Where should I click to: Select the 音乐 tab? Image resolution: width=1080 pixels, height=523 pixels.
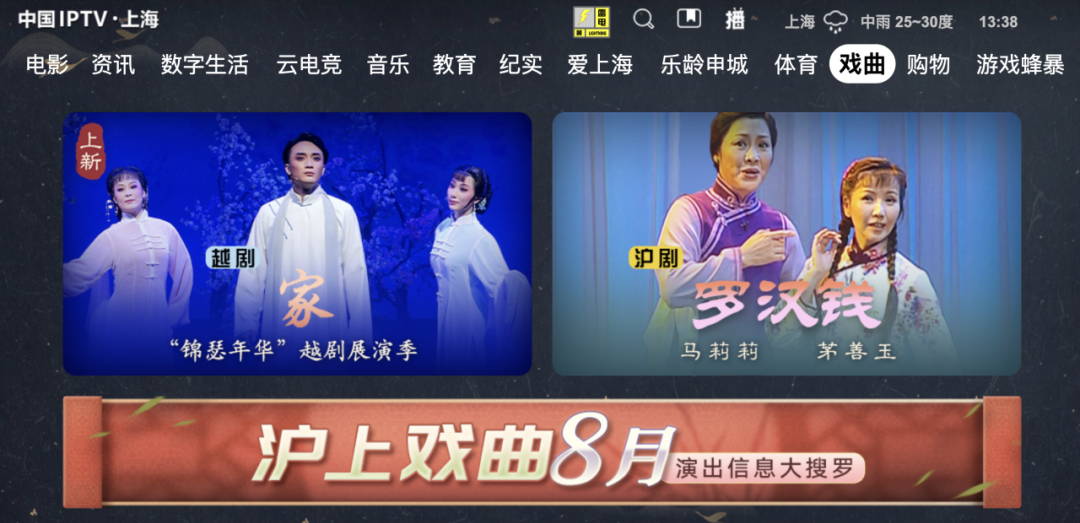click(x=388, y=65)
